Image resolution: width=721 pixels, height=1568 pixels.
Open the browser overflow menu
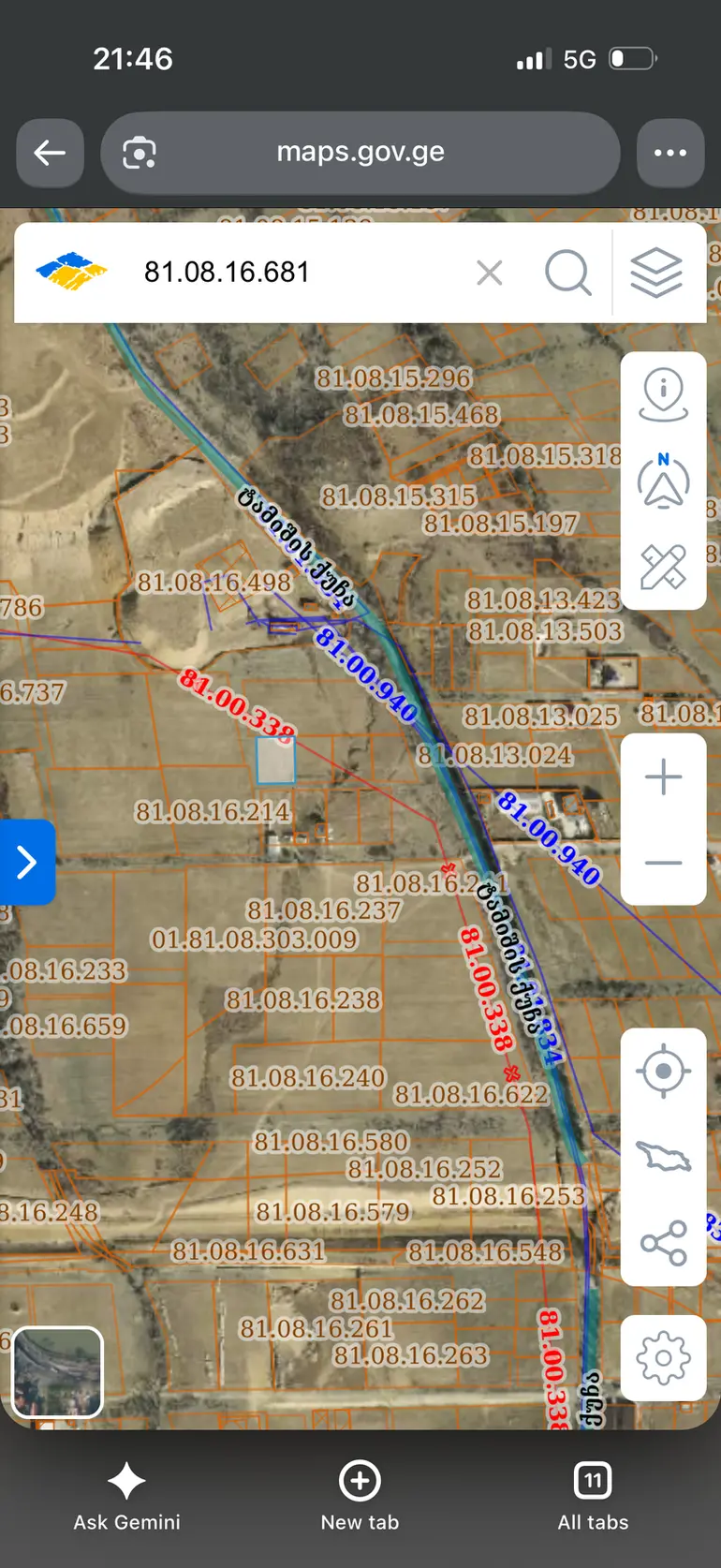[670, 153]
